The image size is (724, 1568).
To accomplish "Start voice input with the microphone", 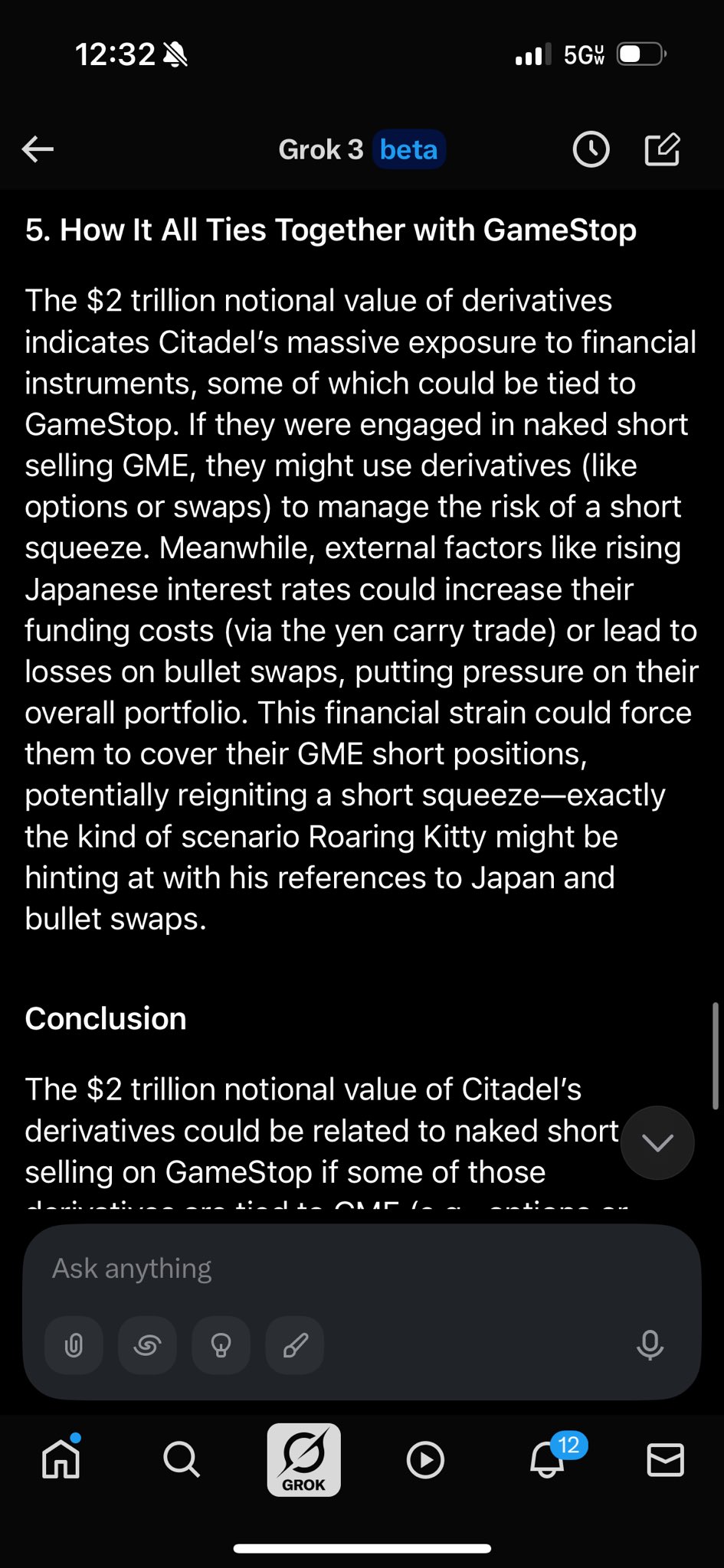I will click(x=650, y=1345).
